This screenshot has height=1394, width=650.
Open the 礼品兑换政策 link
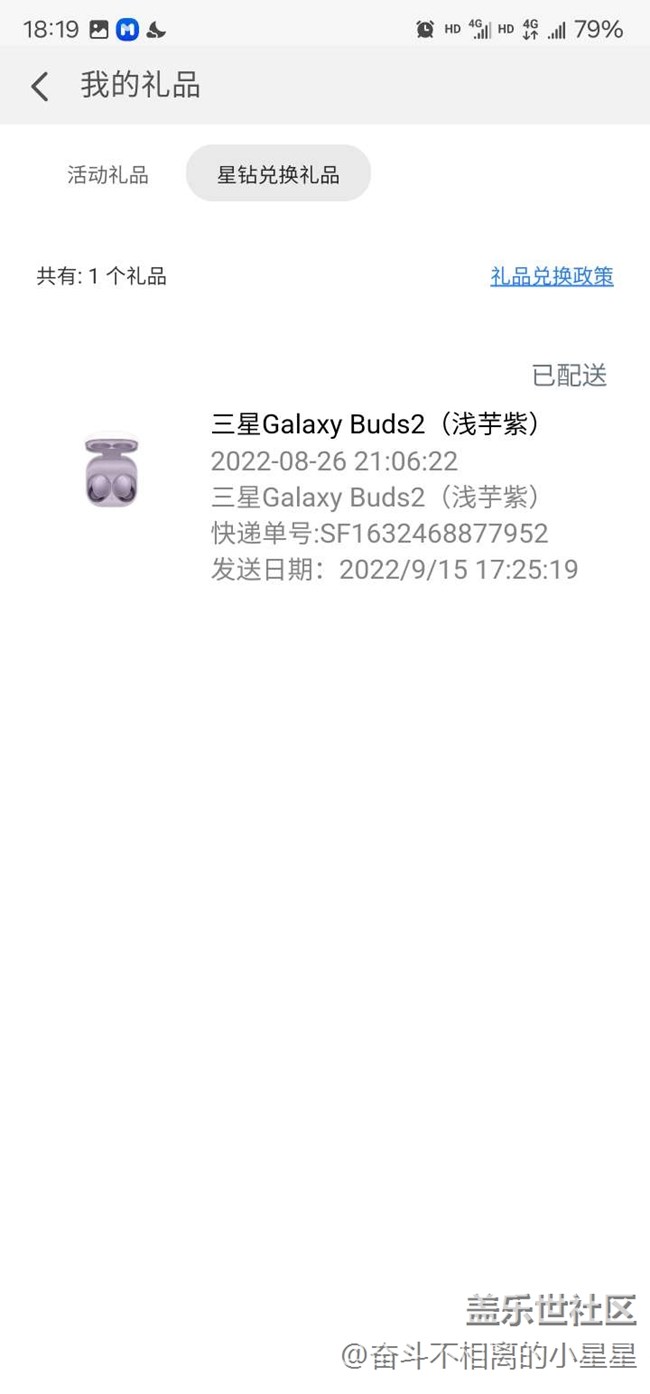coord(551,277)
